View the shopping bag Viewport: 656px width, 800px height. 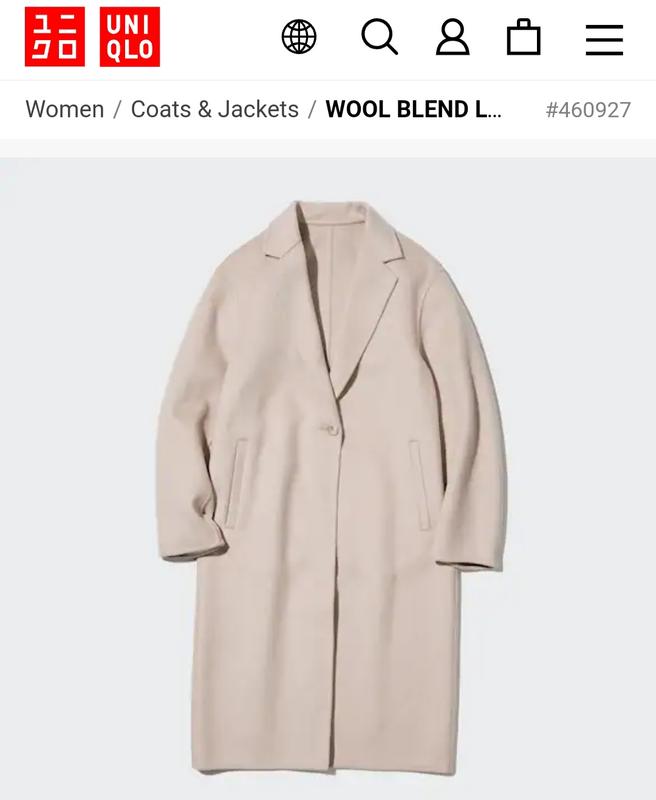524,38
